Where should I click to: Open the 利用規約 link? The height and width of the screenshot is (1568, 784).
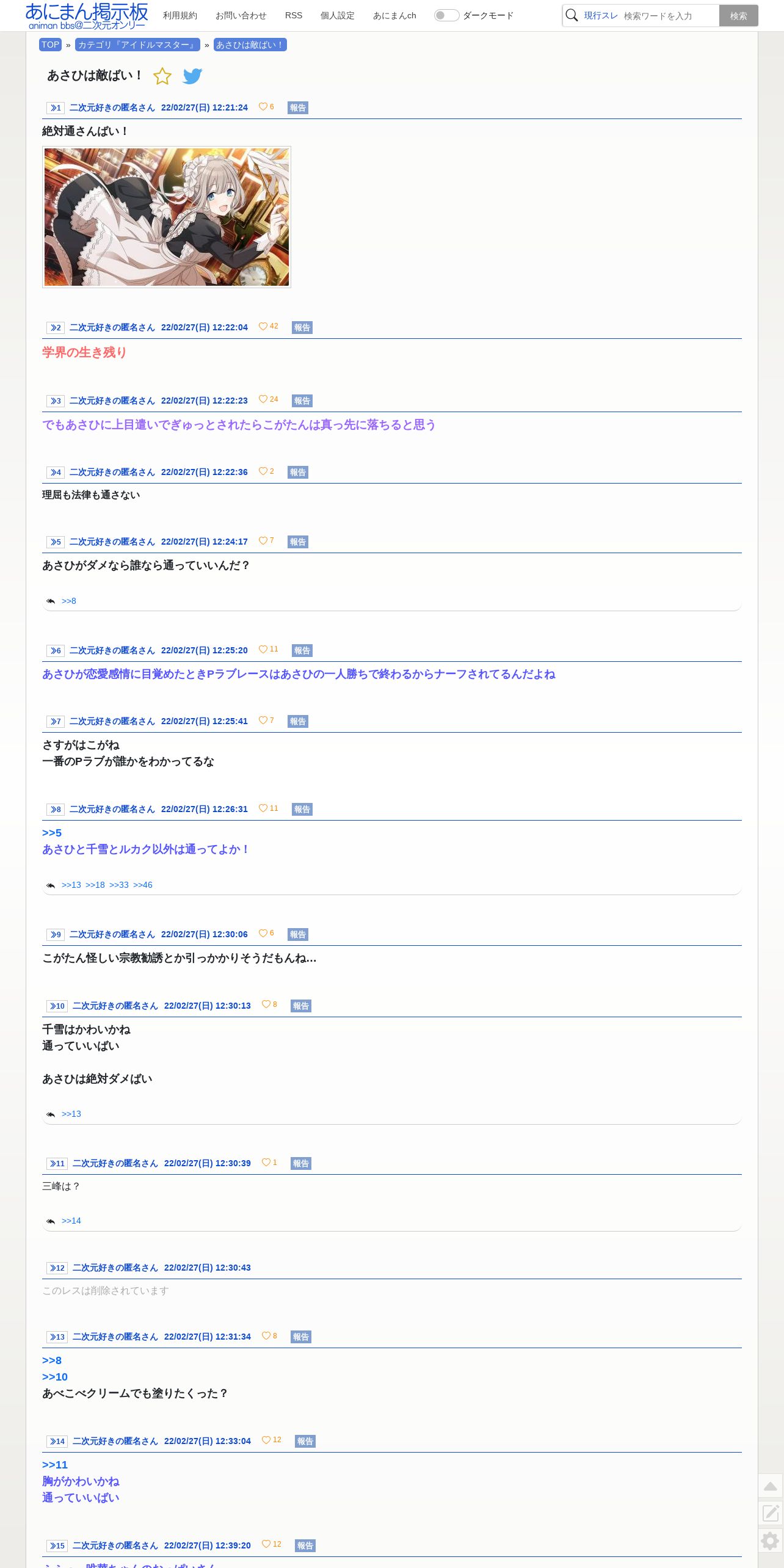(180, 15)
